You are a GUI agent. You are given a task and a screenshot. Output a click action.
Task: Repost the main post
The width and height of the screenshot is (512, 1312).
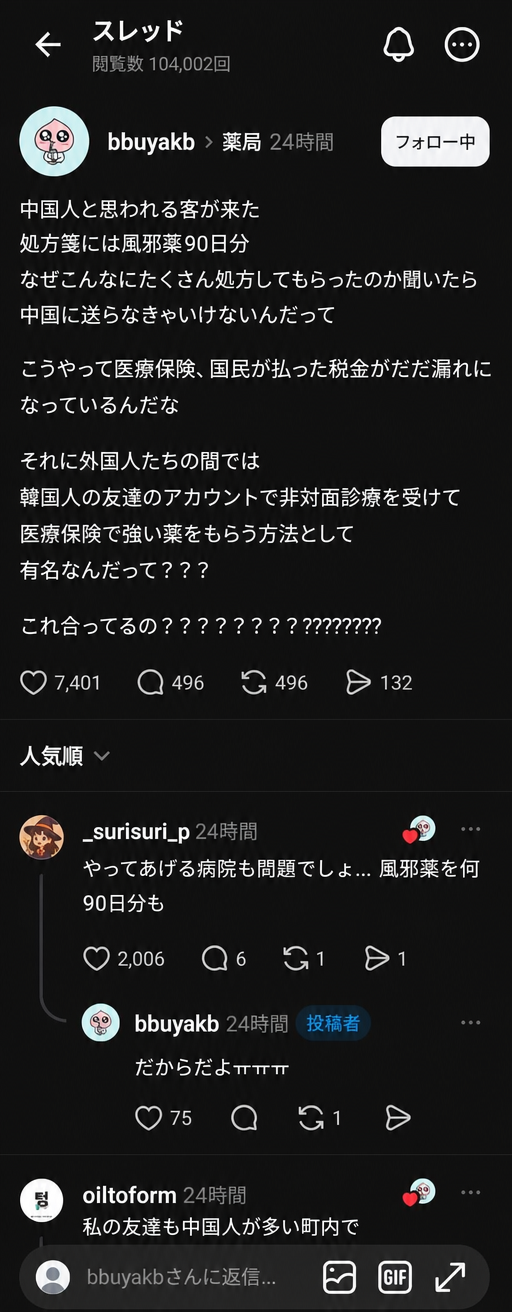click(254, 682)
